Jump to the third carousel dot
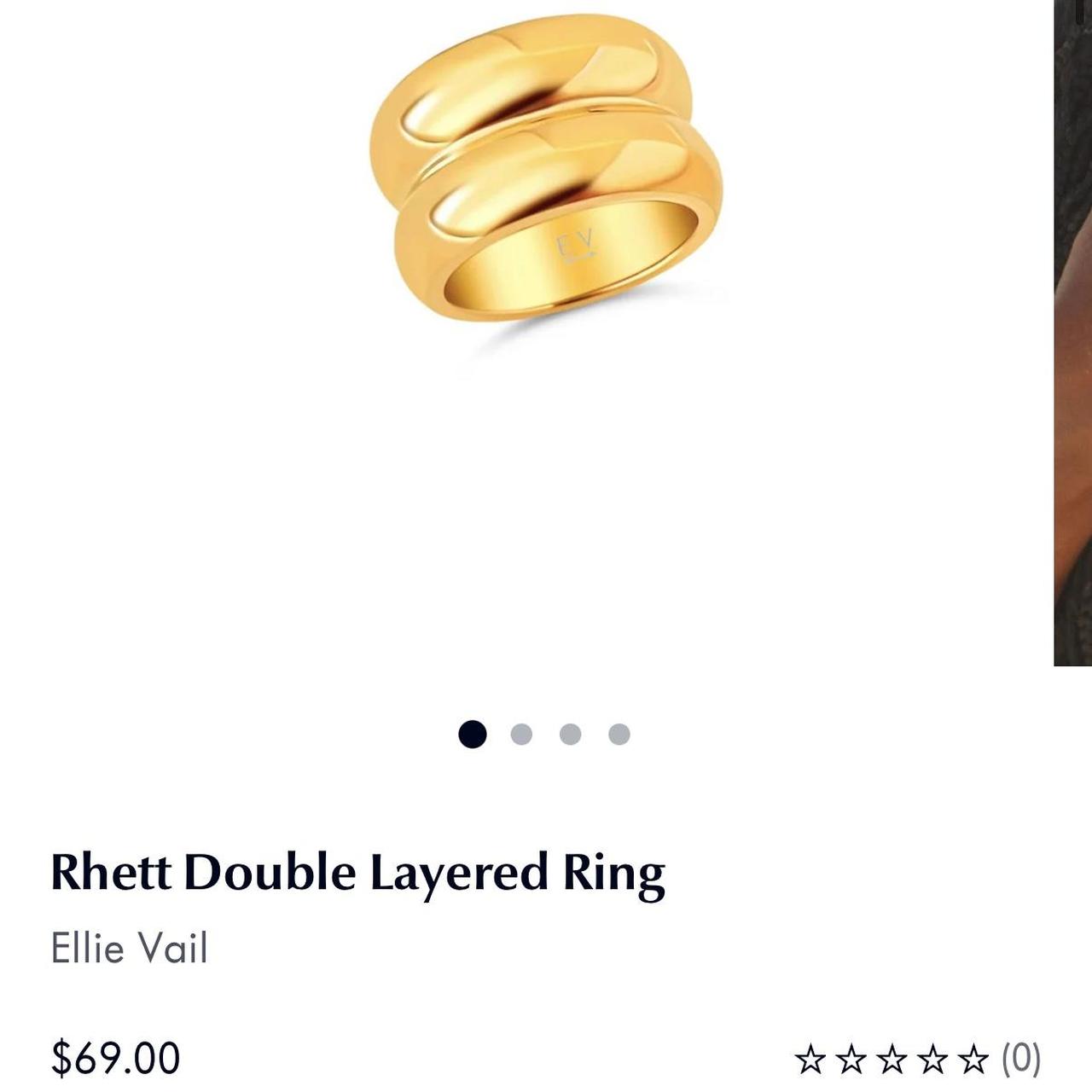The image size is (1092, 1092). 570,735
